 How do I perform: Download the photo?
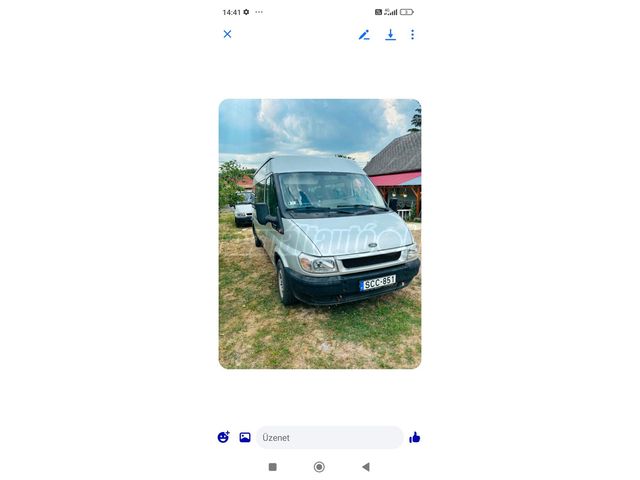(391, 35)
